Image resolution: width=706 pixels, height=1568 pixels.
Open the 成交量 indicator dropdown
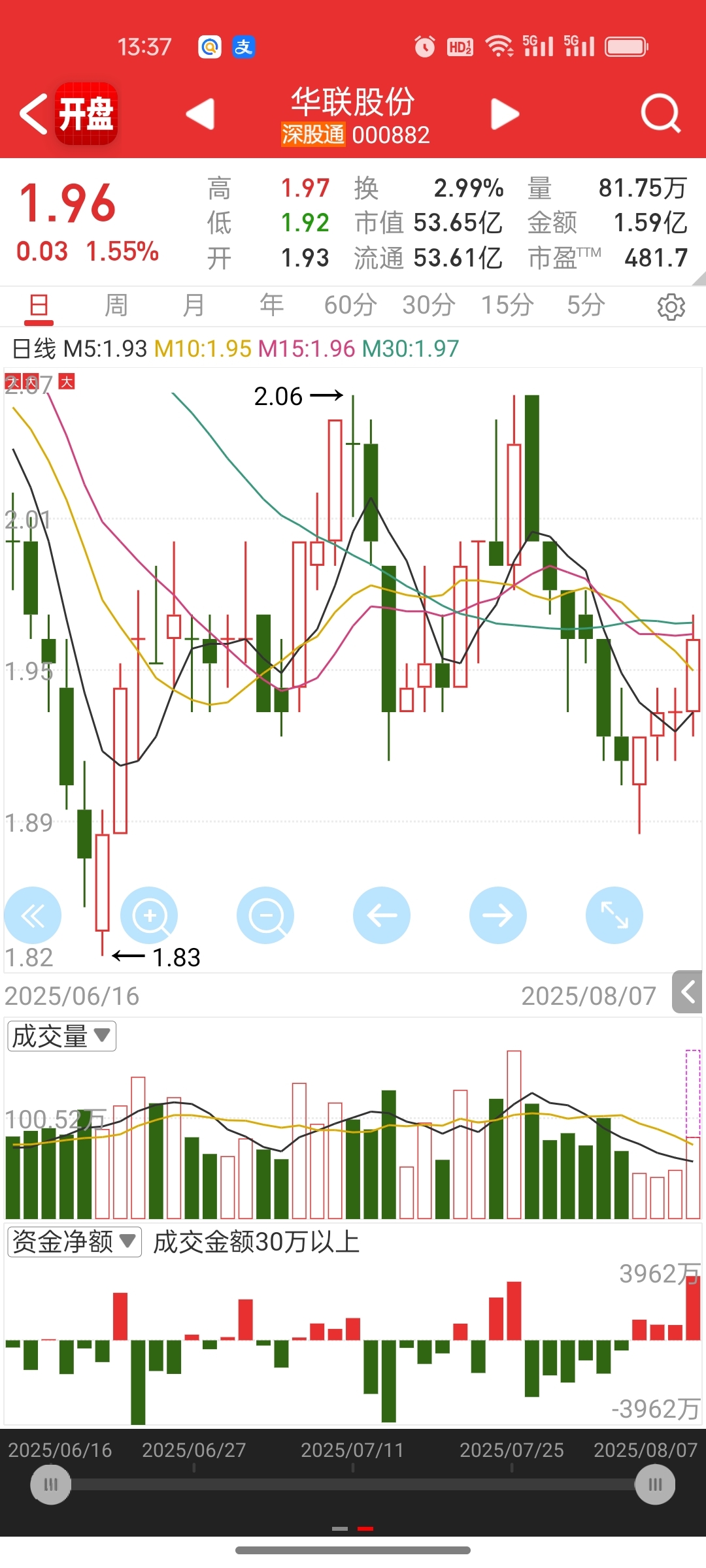[x=61, y=1036]
